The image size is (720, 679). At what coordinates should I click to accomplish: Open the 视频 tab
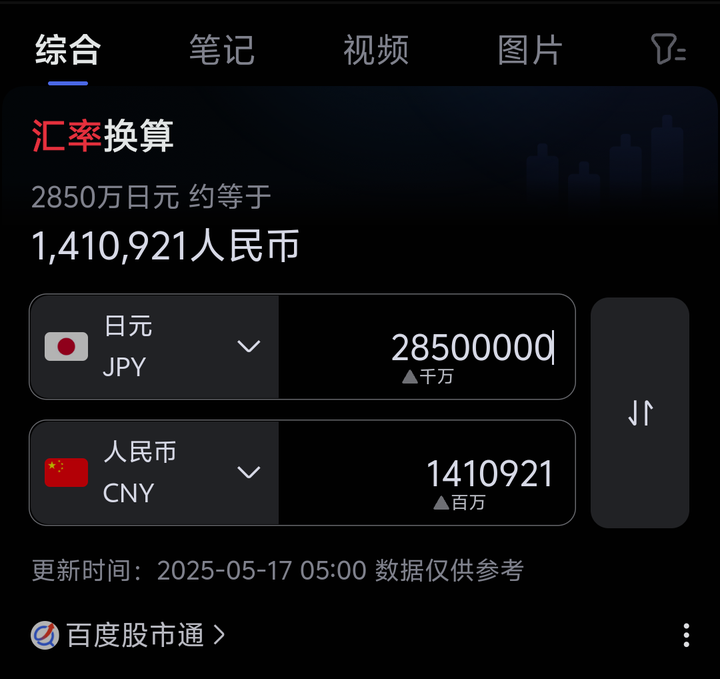[376, 50]
